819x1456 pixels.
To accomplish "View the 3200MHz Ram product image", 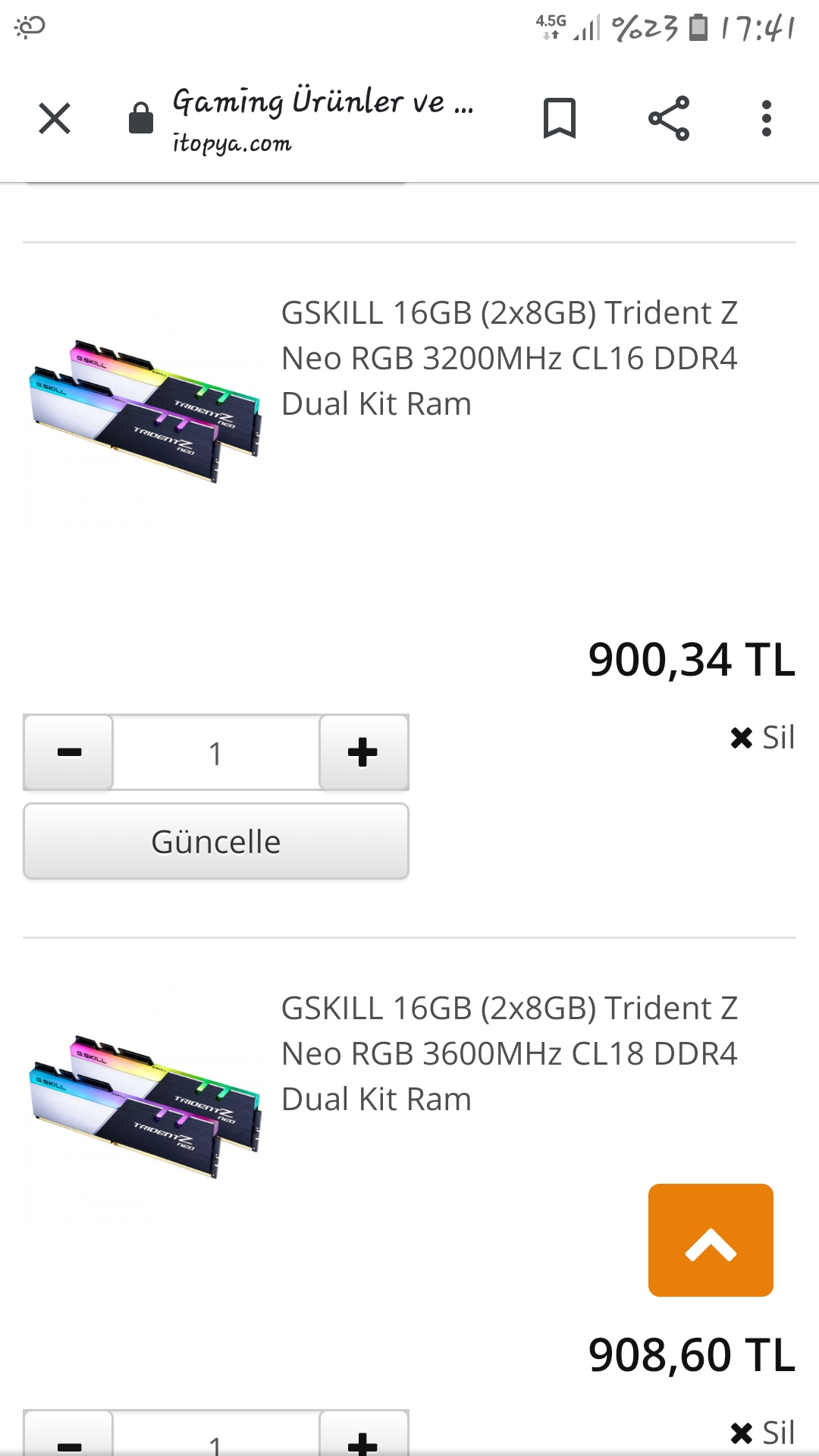I will [x=145, y=411].
